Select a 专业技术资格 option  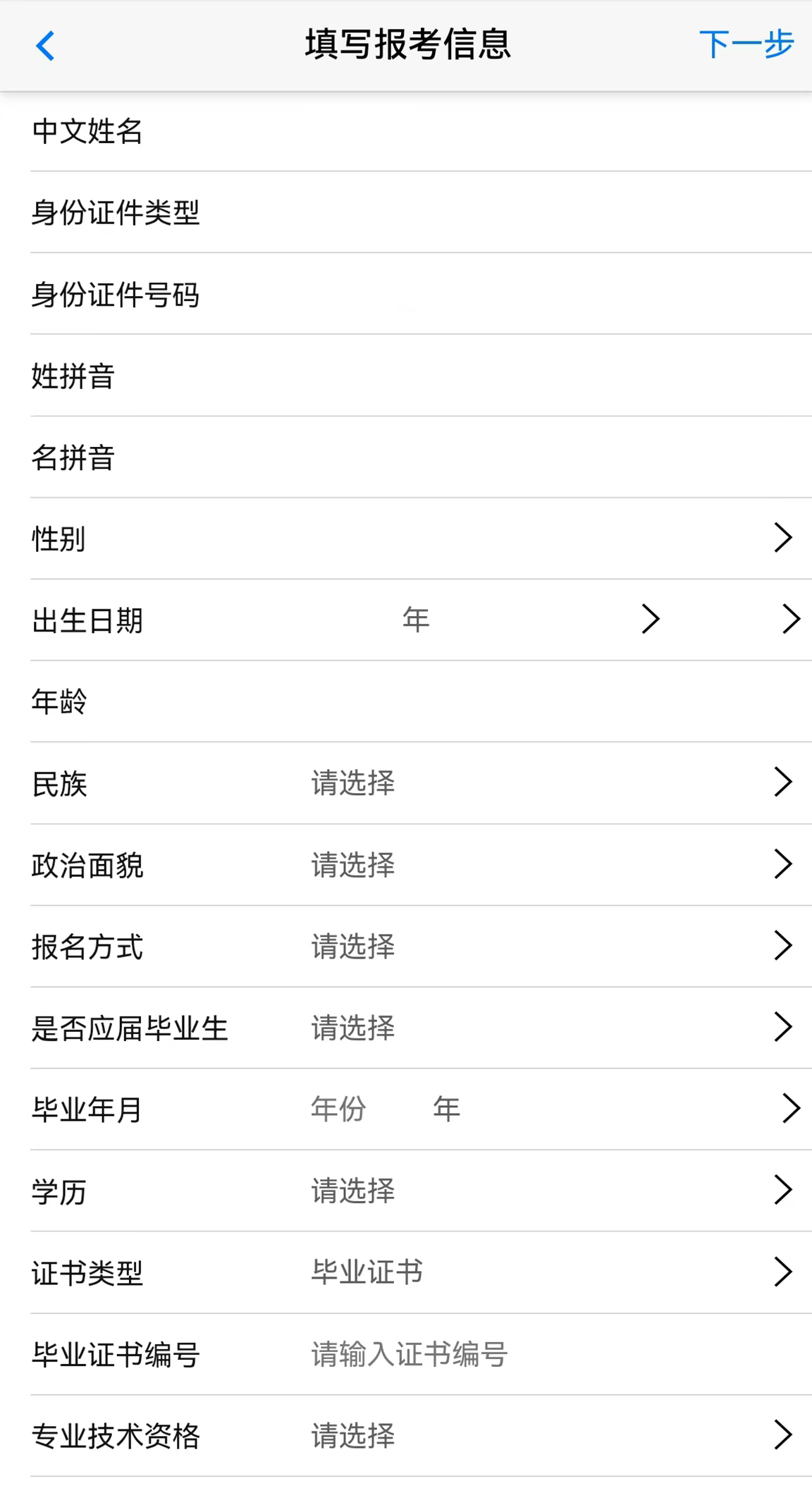[550, 1435]
